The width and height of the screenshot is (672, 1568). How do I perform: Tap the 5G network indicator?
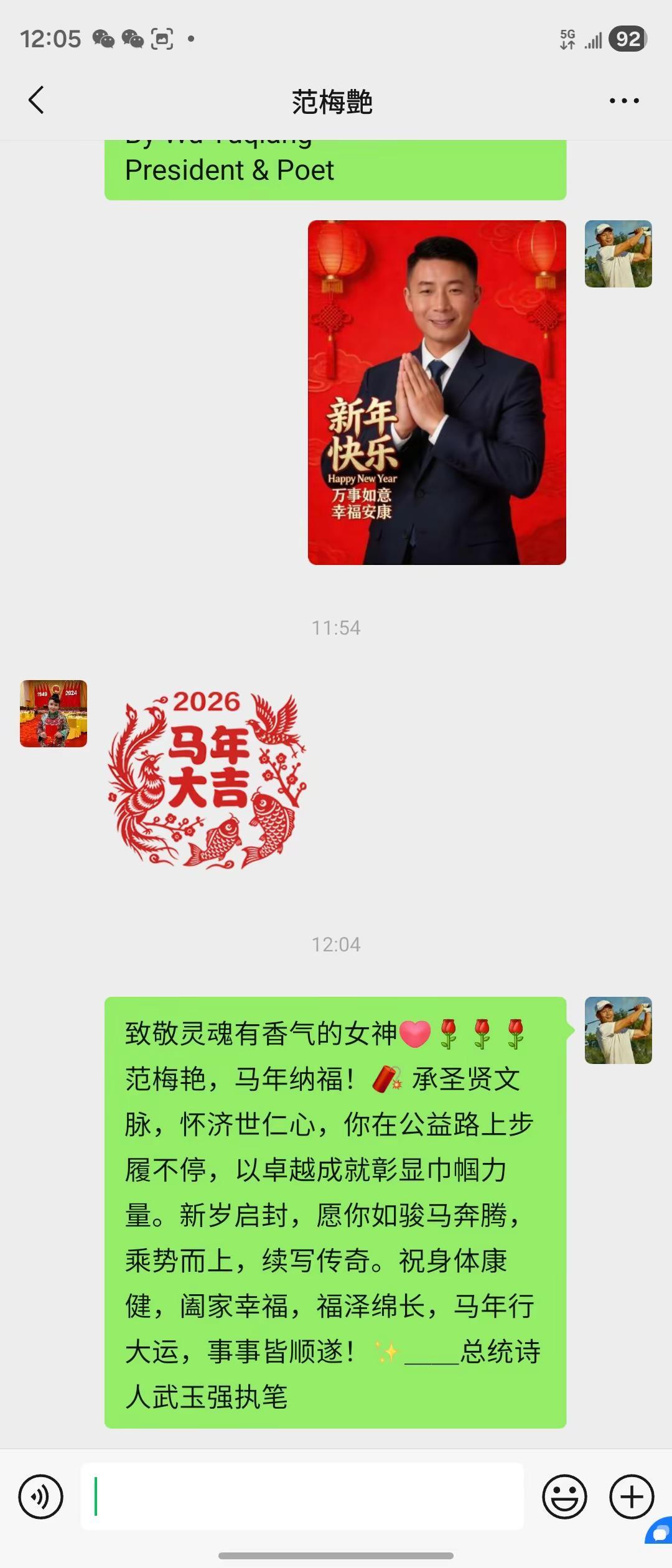[x=568, y=39]
